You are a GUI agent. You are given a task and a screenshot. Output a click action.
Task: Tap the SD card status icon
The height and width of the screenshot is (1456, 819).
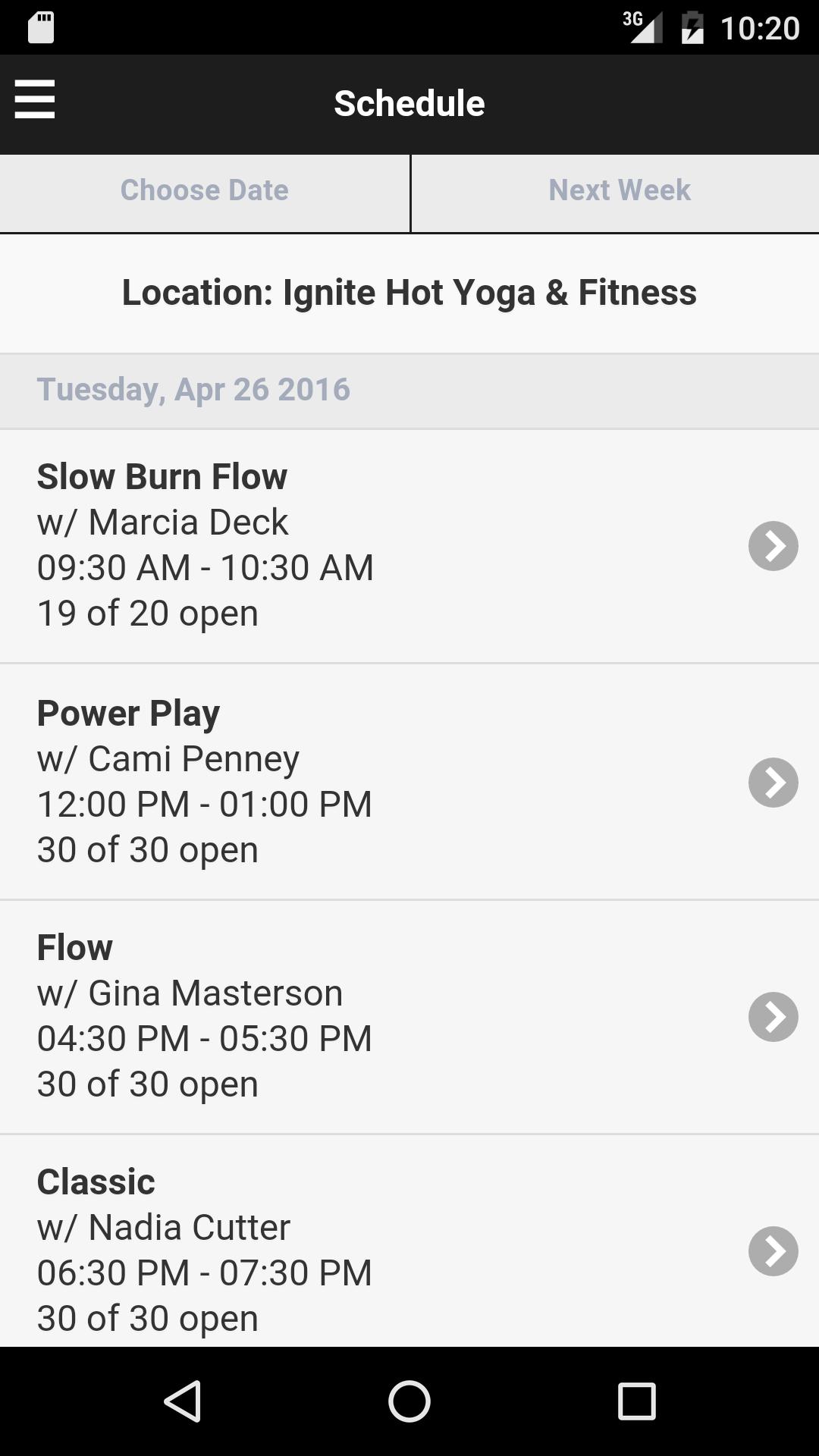click(42, 25)
